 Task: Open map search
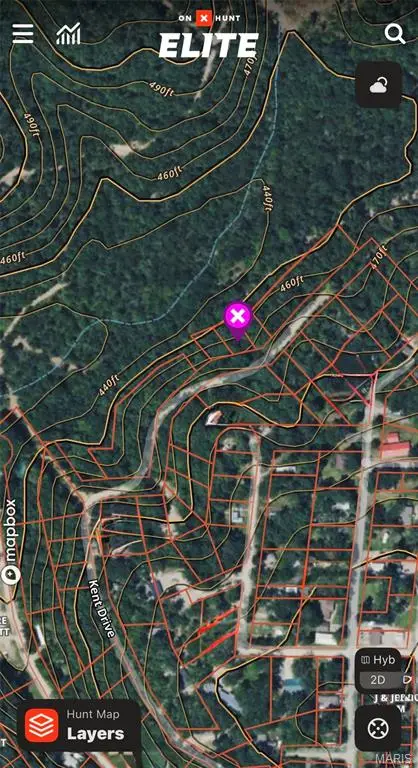[x=394, y=34]
